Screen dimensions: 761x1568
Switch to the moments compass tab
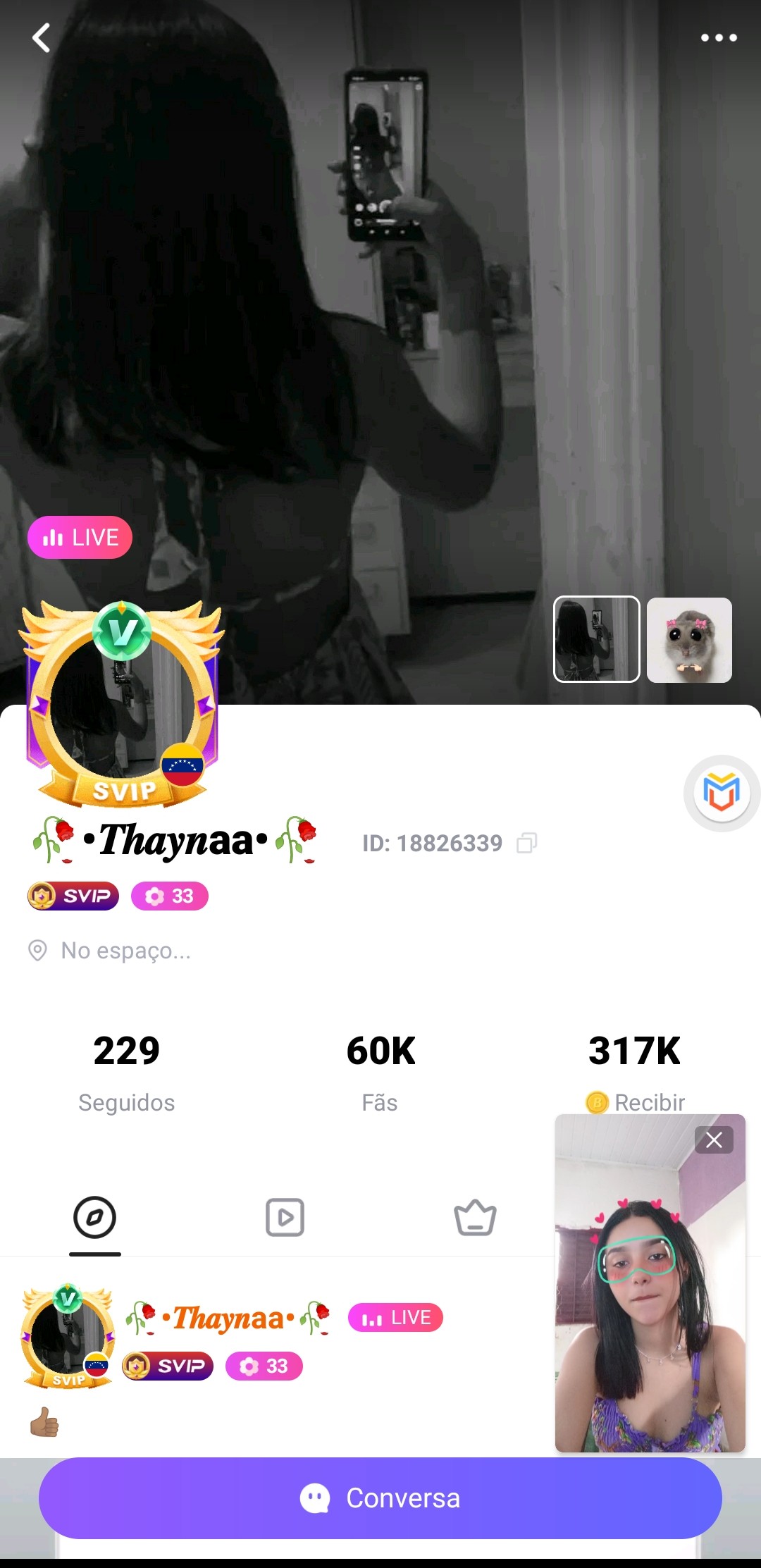point(94,1217)
